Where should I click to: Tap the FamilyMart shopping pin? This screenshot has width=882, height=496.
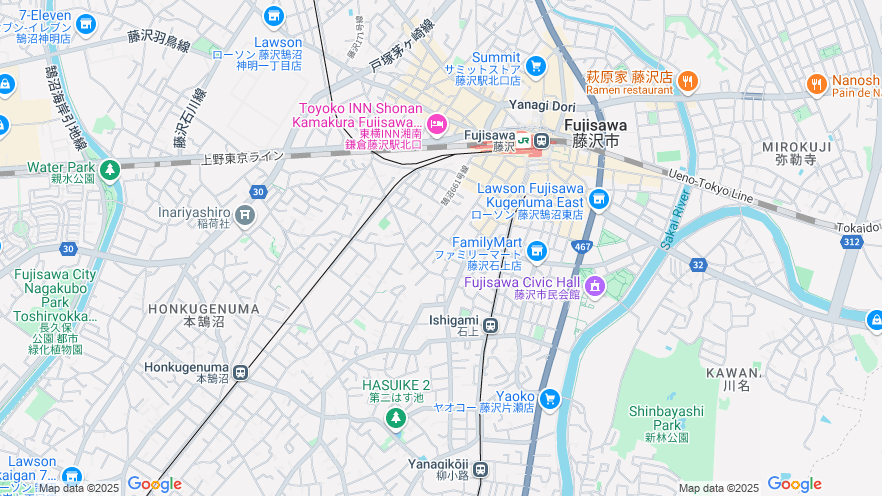point(537,250)
